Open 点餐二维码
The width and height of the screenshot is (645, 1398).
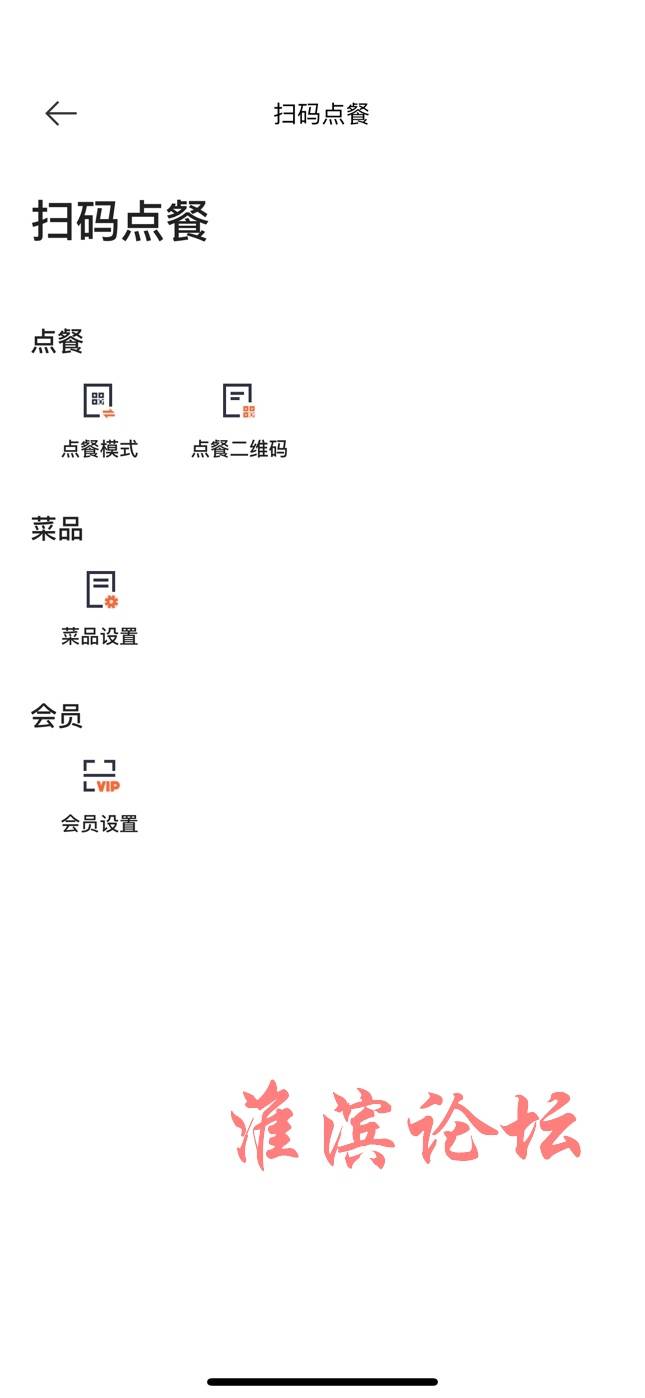coord(239,421)
